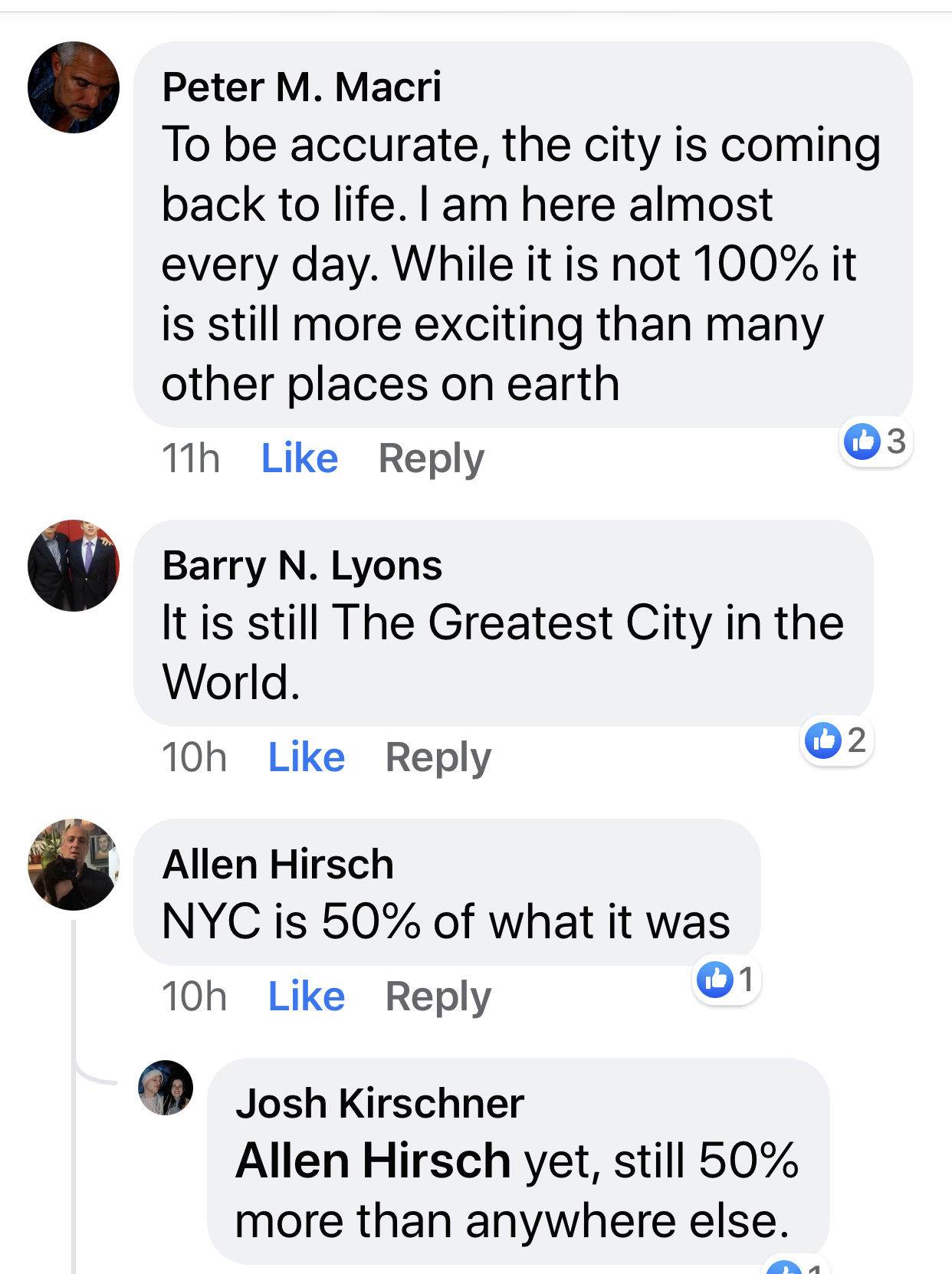Open the Josh Kirschner name link
This screenshot has width=952, height=1274.
coord(379,1104)
